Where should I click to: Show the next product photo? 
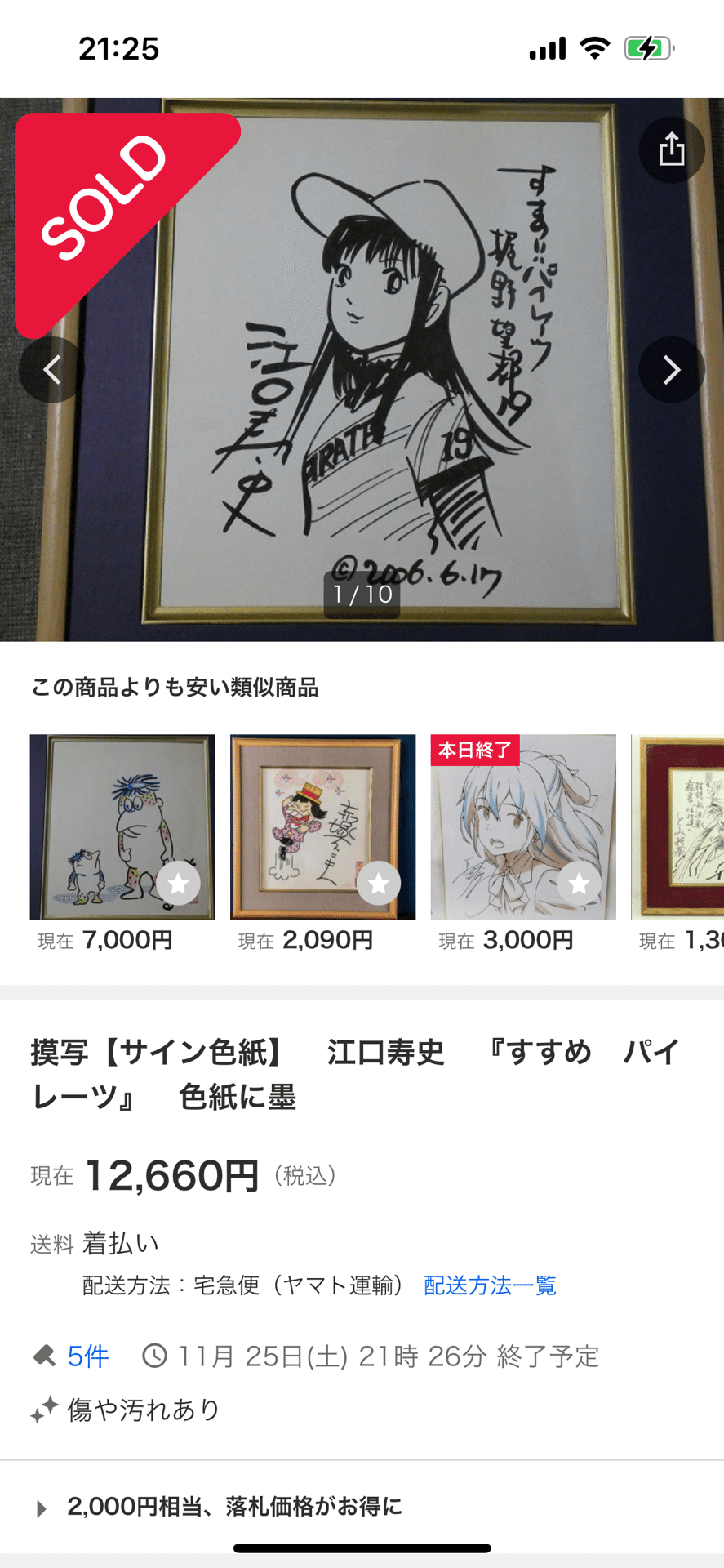pyautogui.click(x=671, y=370)
